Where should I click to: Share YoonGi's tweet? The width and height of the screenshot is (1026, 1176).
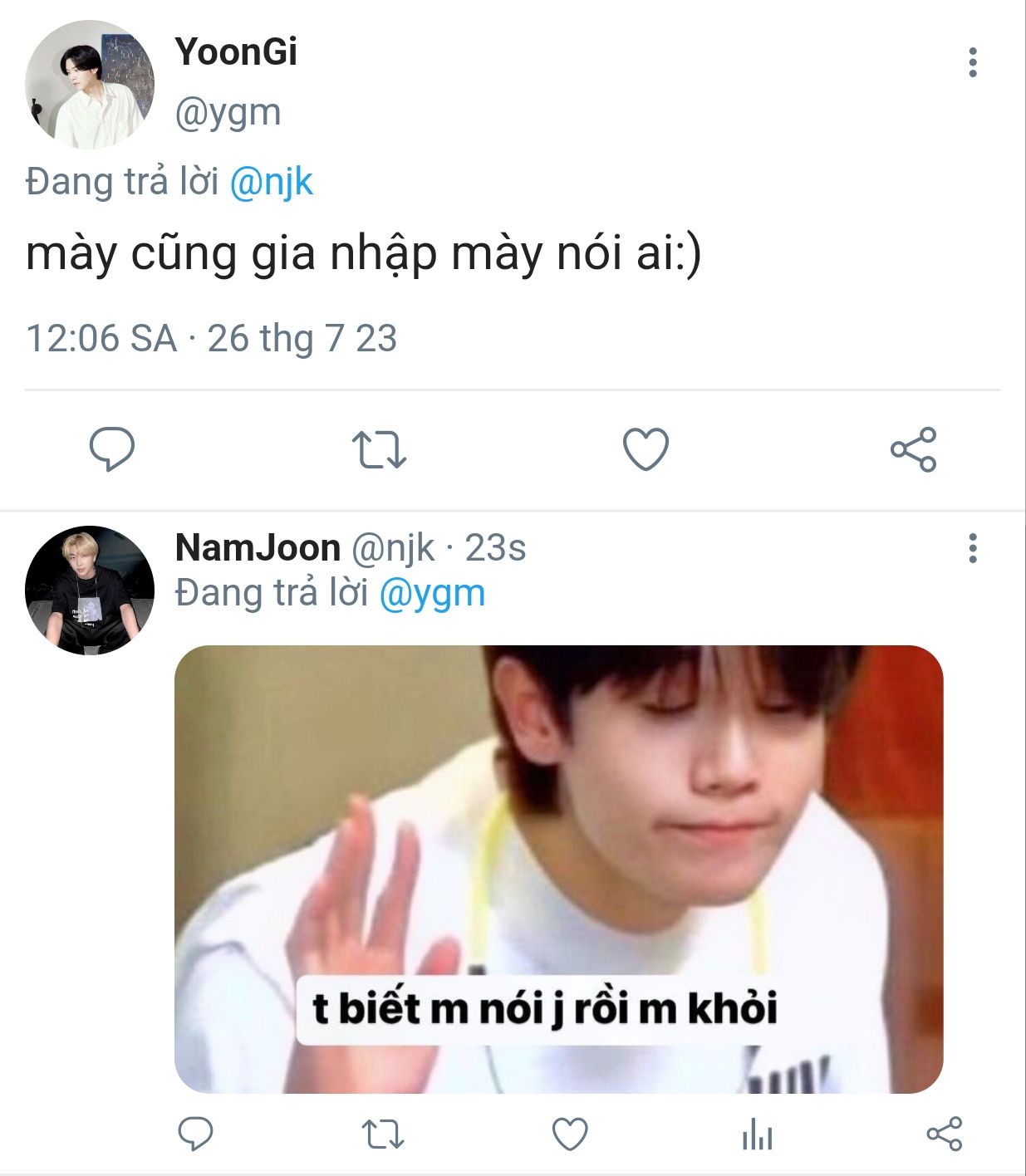click(x=913, y=449)
